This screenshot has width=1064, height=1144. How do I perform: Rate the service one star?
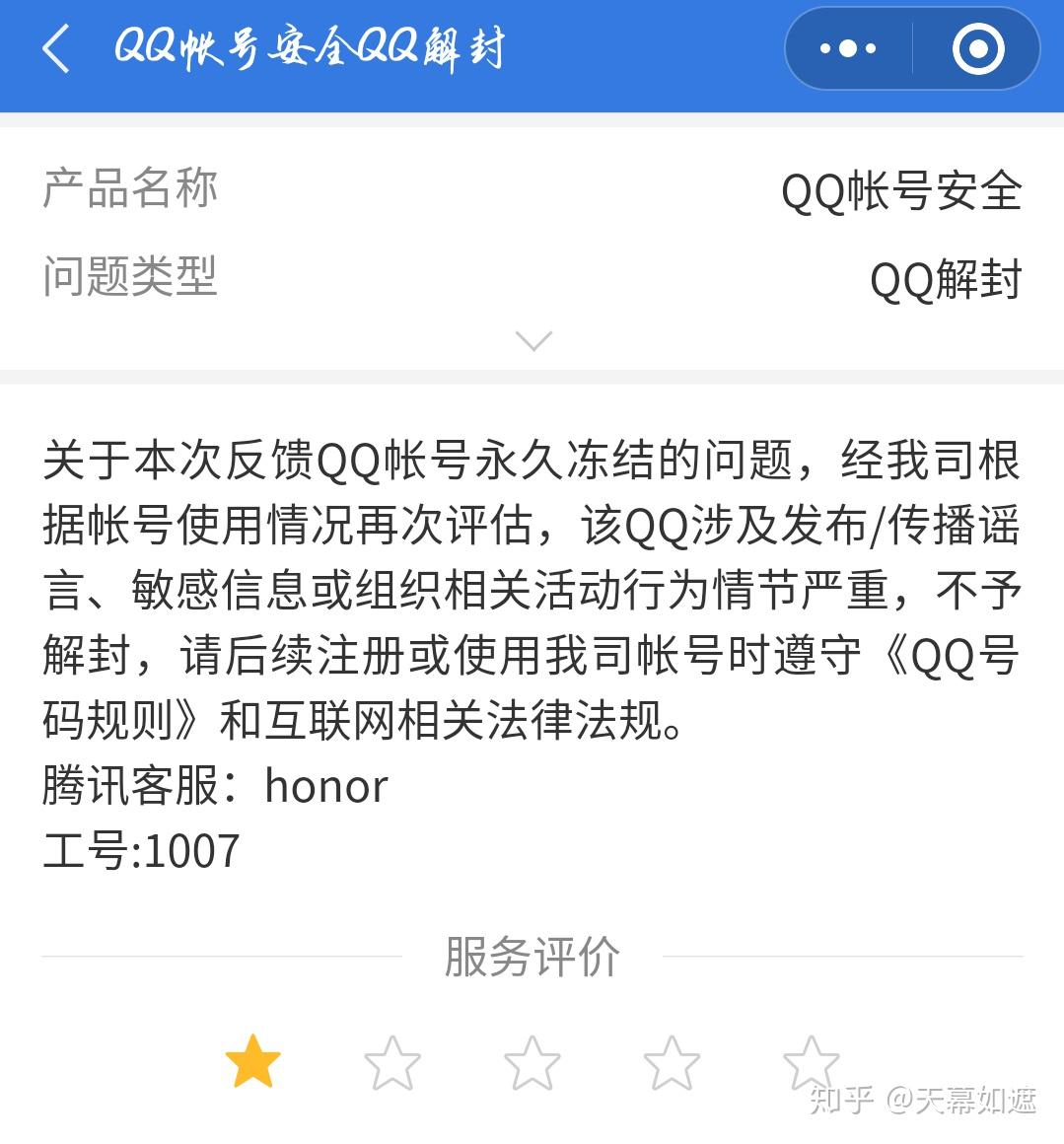(x=252, y=1062)
